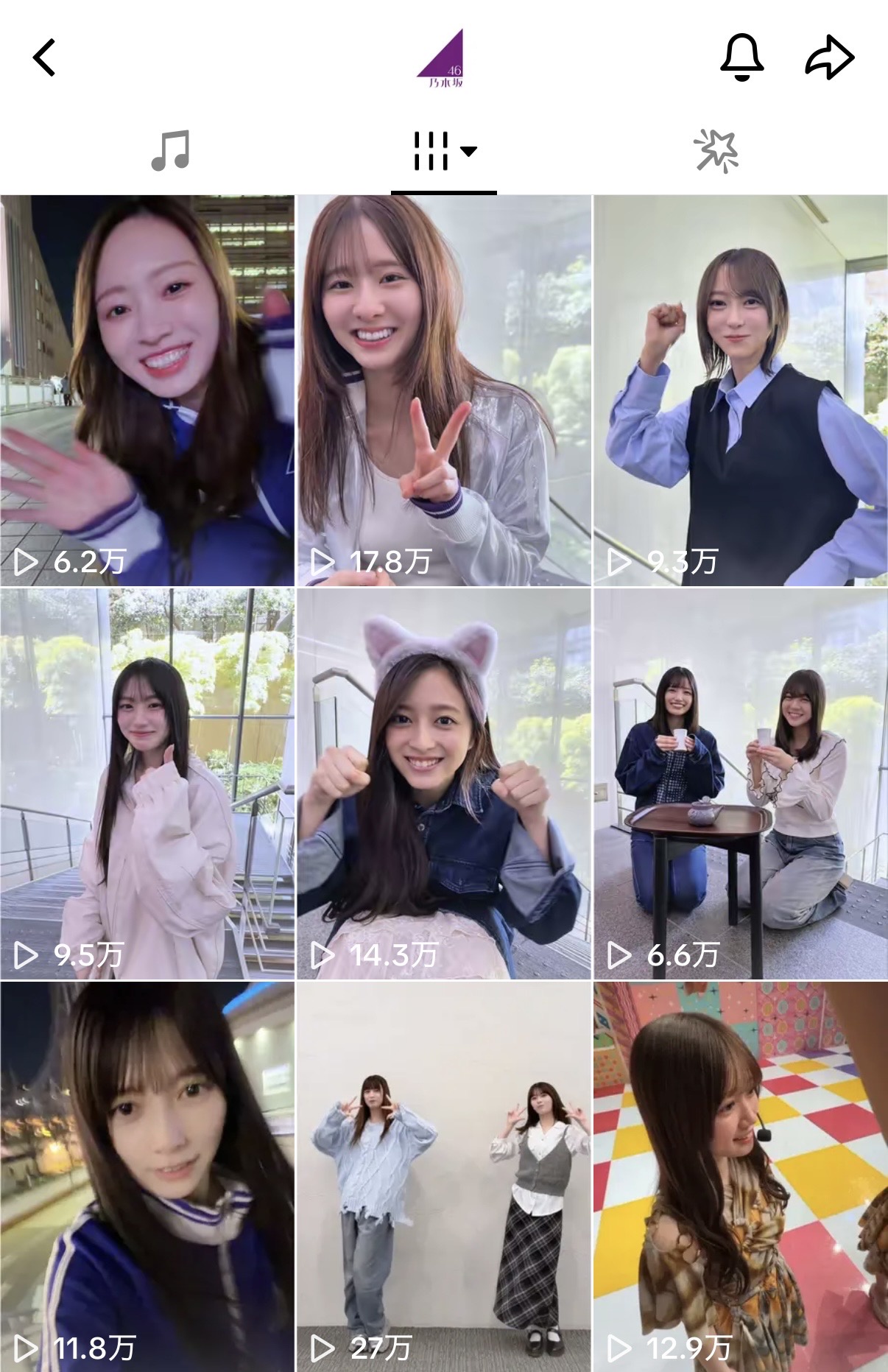Watch the video with 27万 views

(444, 1176)
